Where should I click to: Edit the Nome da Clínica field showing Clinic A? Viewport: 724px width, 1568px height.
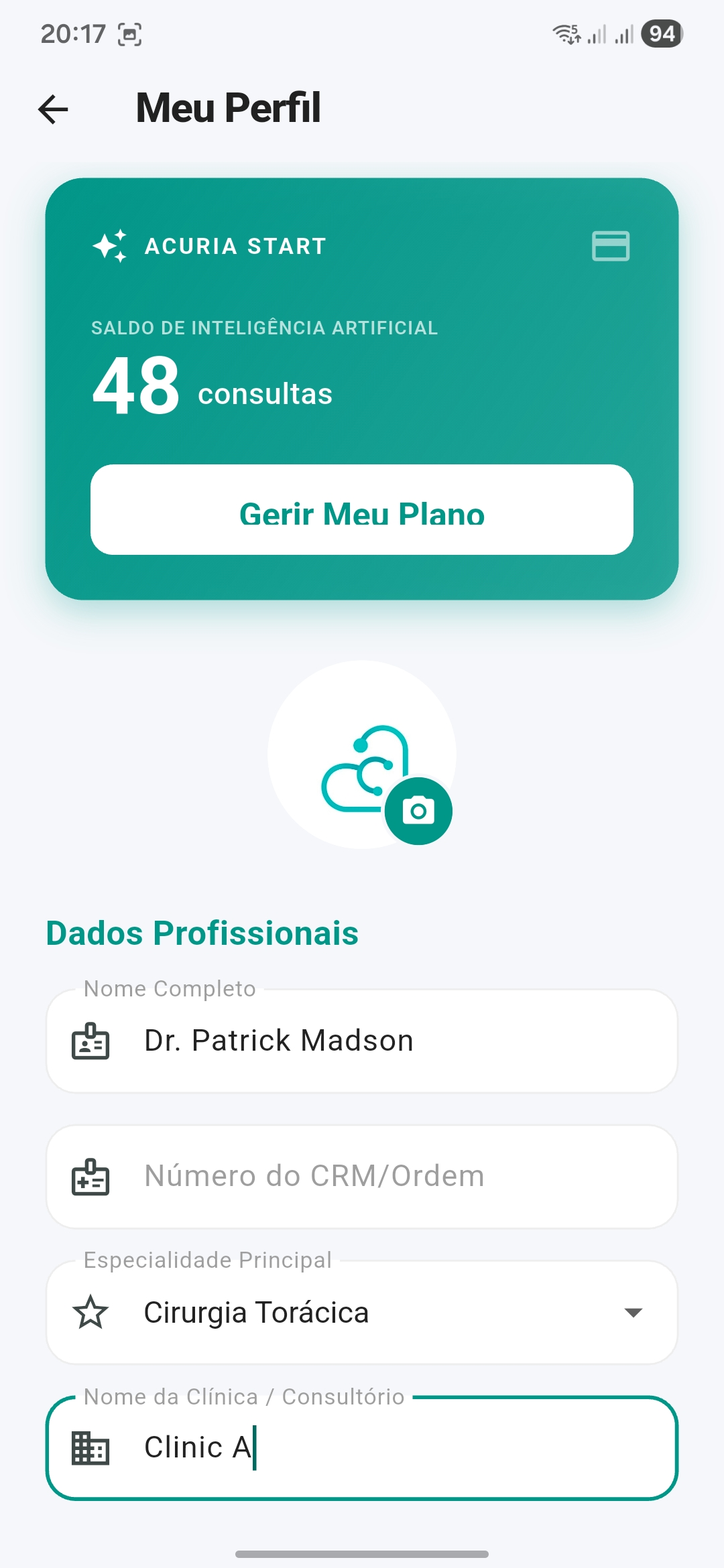(362, 1447)
